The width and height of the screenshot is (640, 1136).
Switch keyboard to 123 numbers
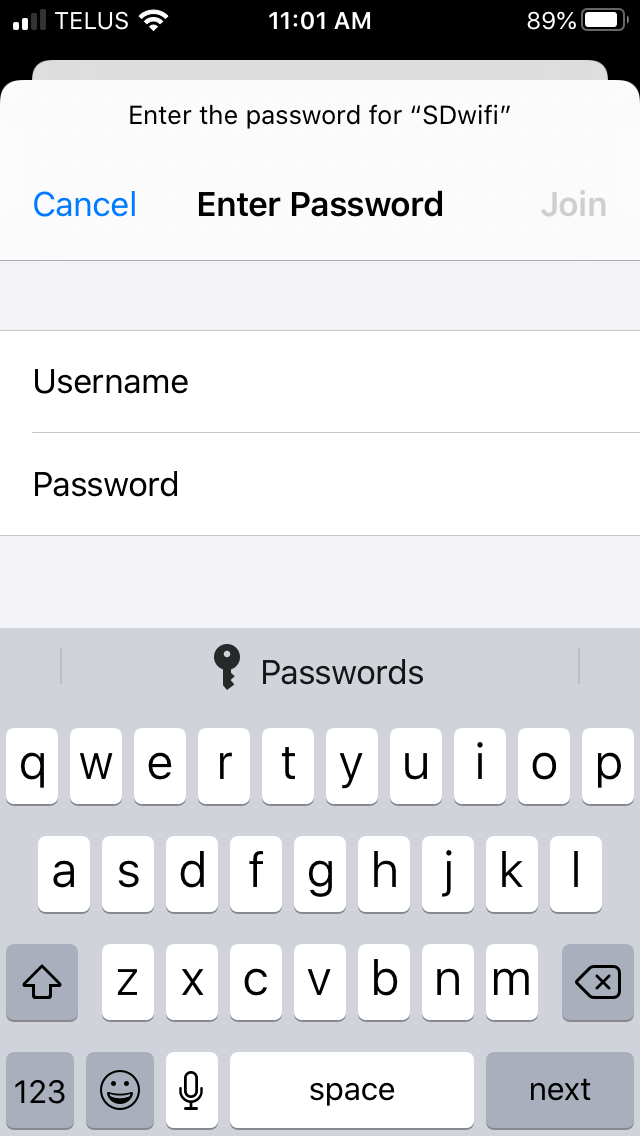(40, 1090)
